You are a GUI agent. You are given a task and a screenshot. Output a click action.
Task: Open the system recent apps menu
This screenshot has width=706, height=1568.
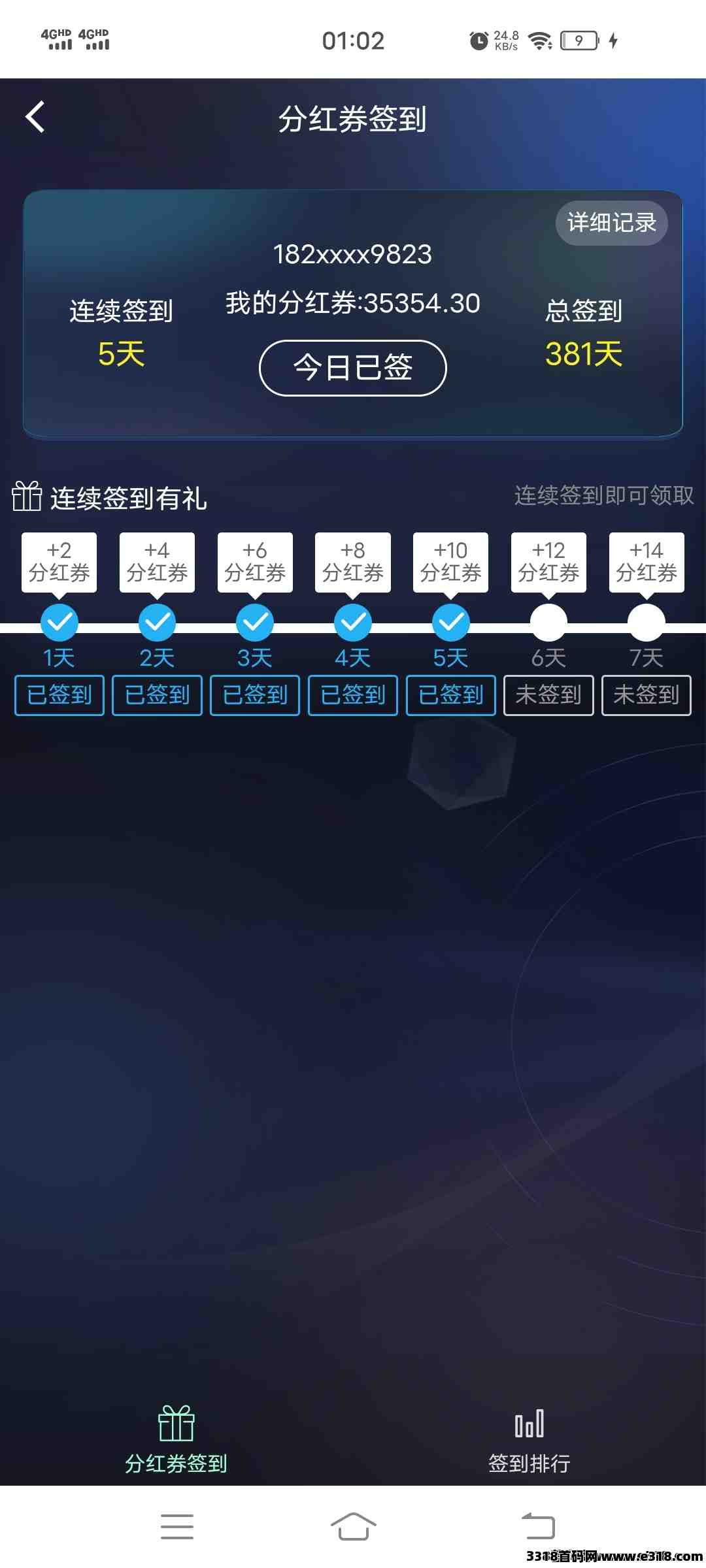(177, 1526)
